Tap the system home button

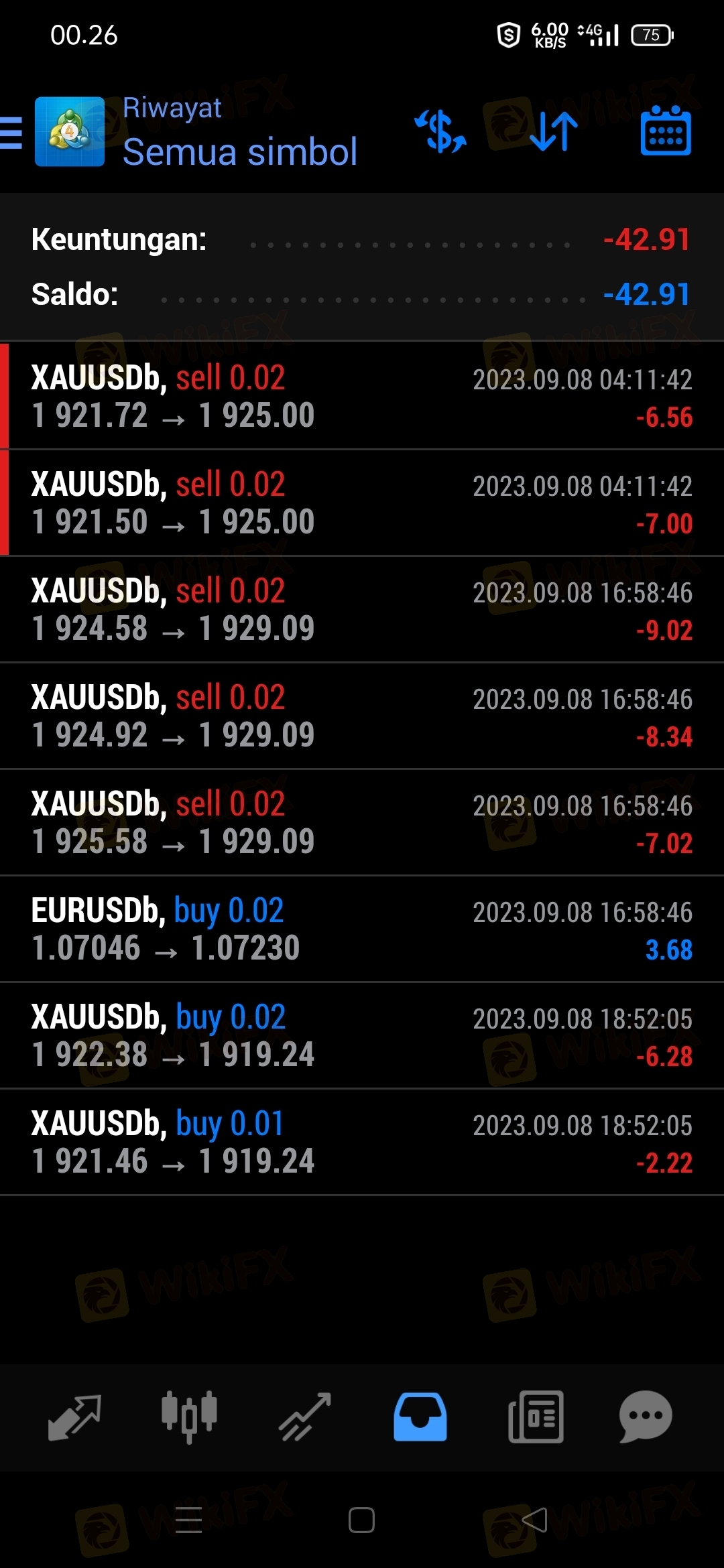(361, 1520)
